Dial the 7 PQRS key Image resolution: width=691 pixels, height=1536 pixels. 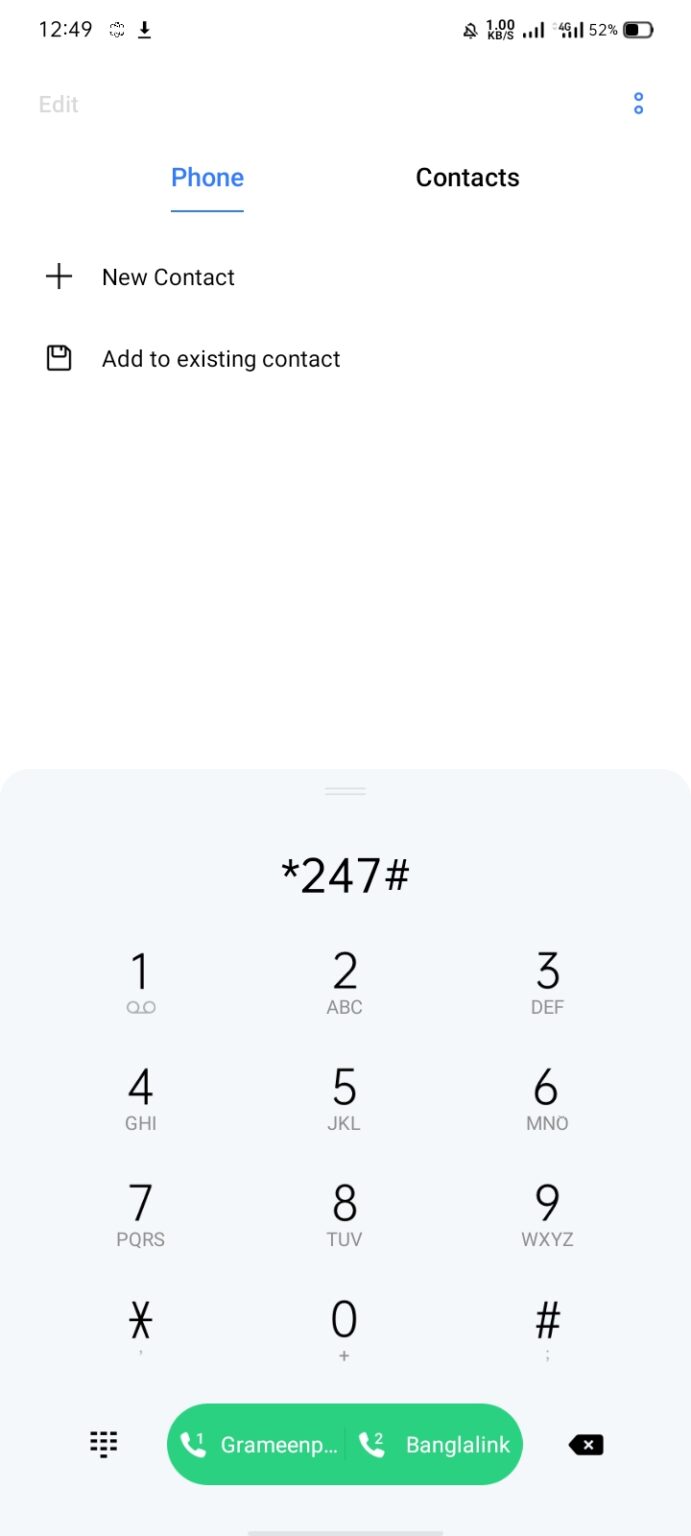[141, 1215]
